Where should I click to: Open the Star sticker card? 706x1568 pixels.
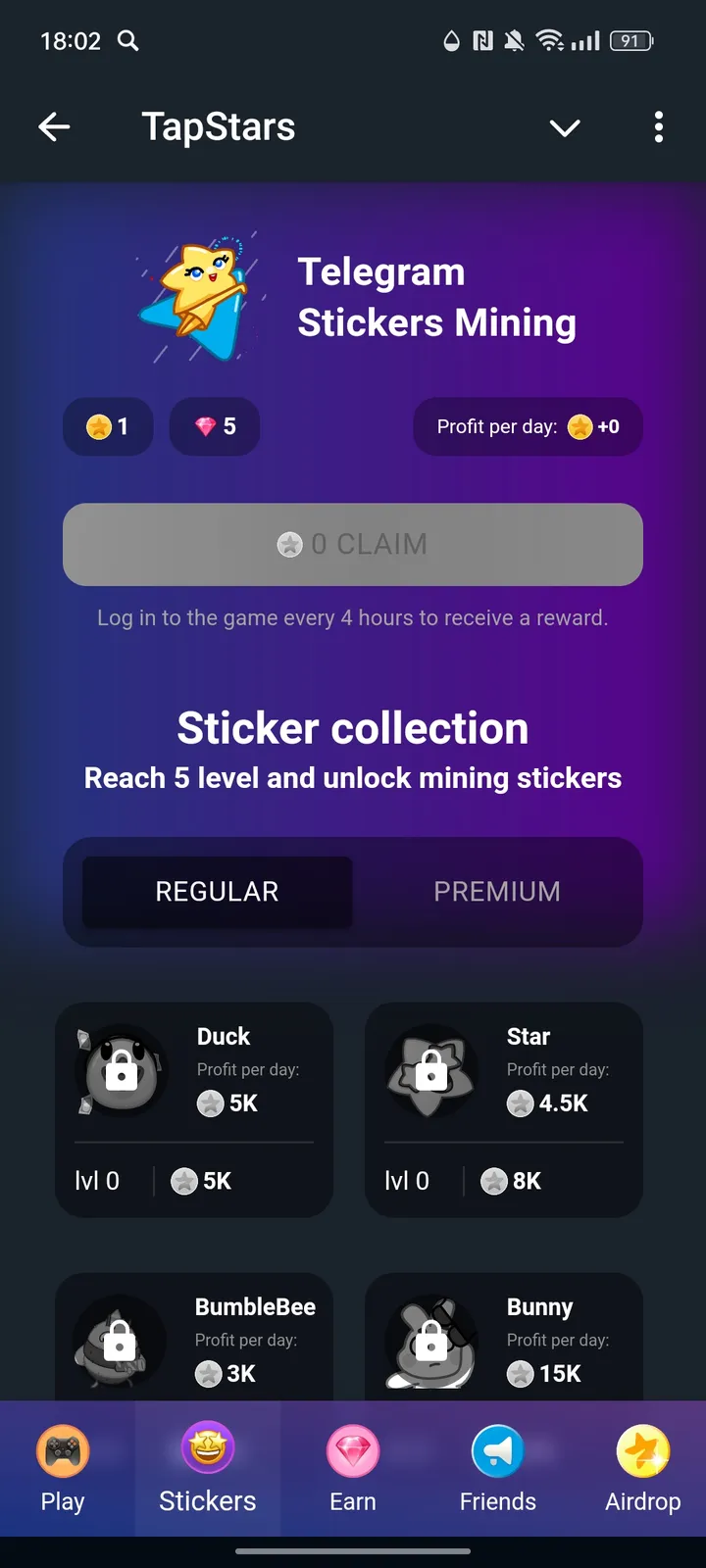tap(504, 1107)
